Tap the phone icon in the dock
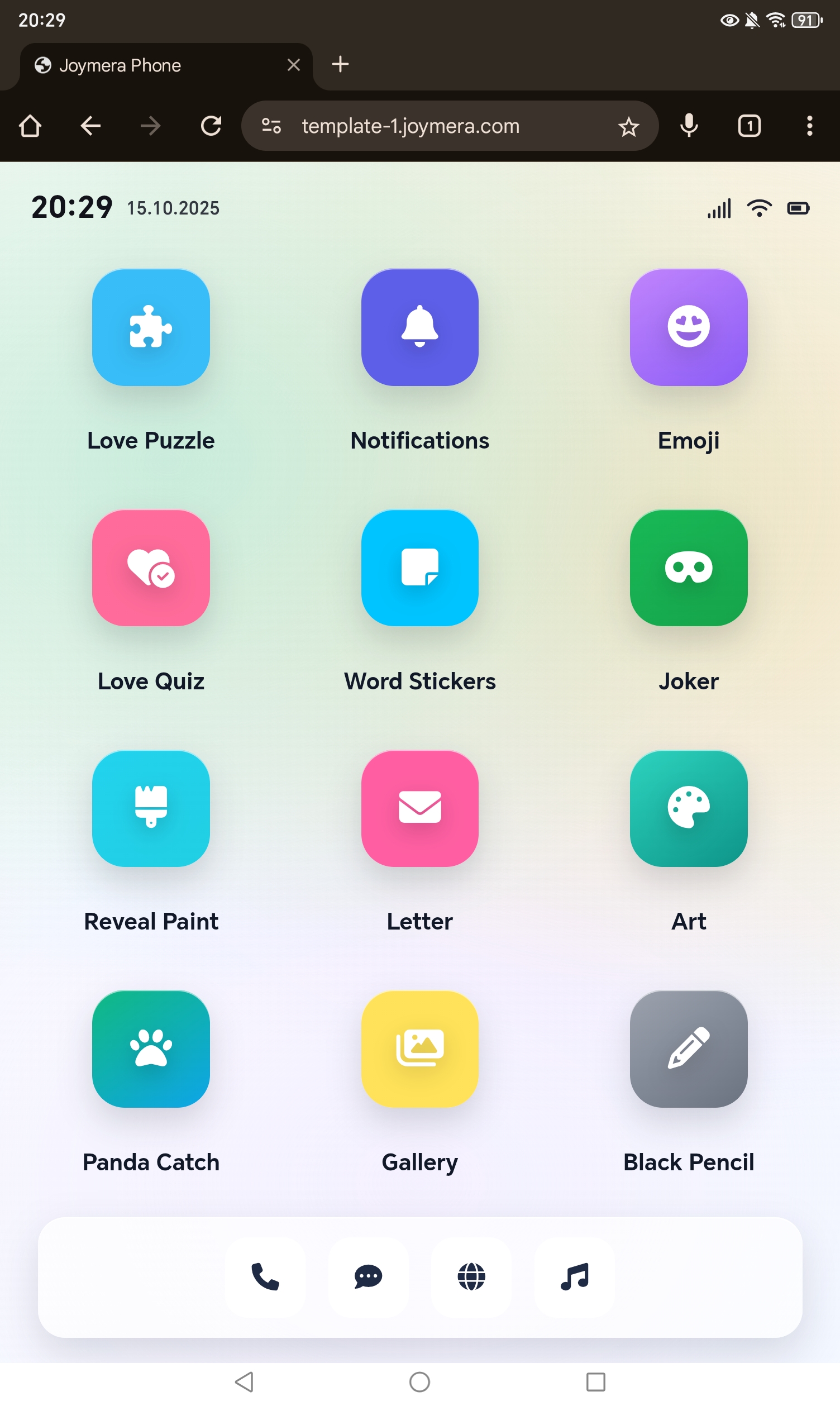Image resolution: width=840 pixels, height=1401 pixels. coord(265,1276)
